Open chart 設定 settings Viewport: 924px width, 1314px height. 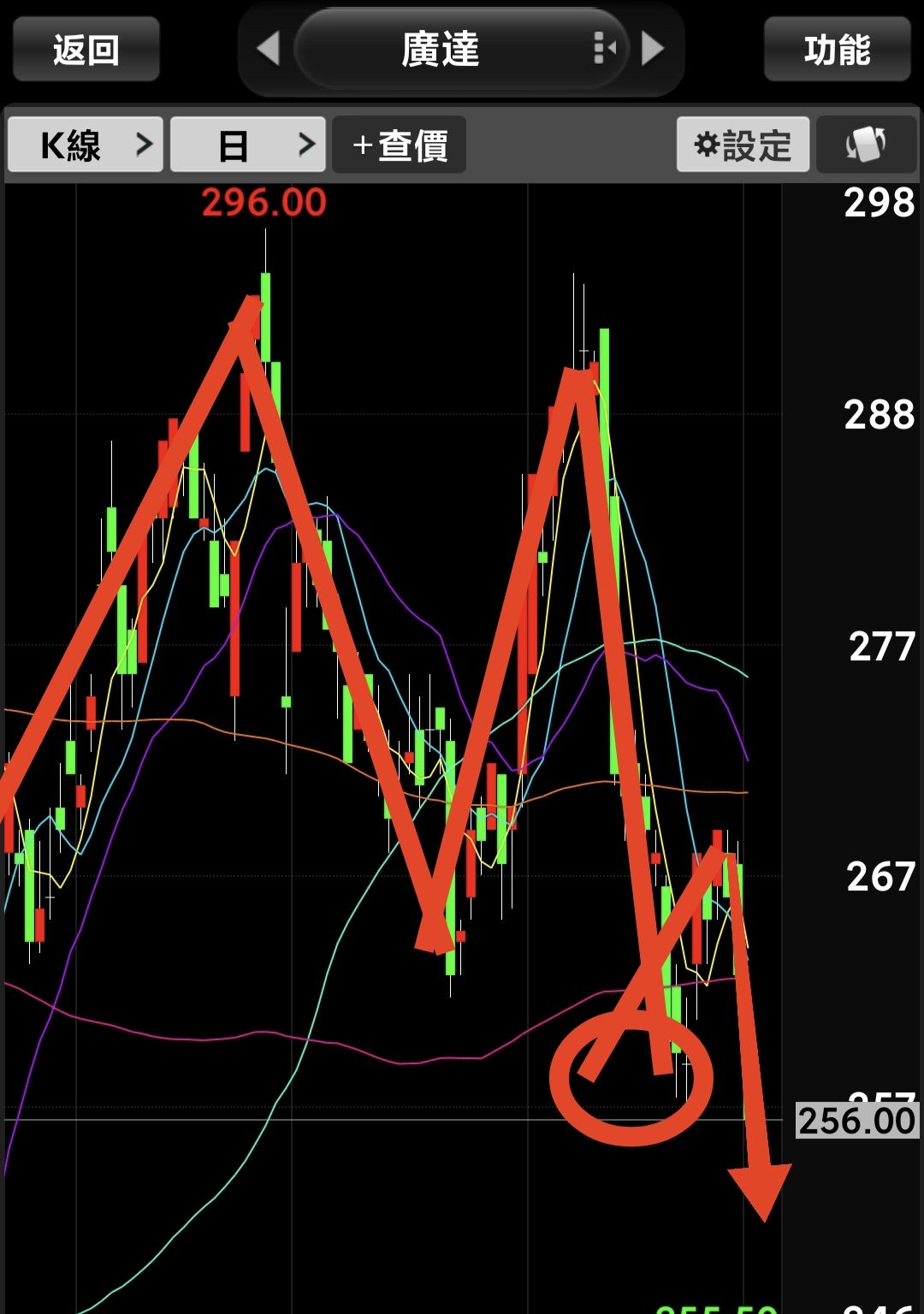point(743,145)
